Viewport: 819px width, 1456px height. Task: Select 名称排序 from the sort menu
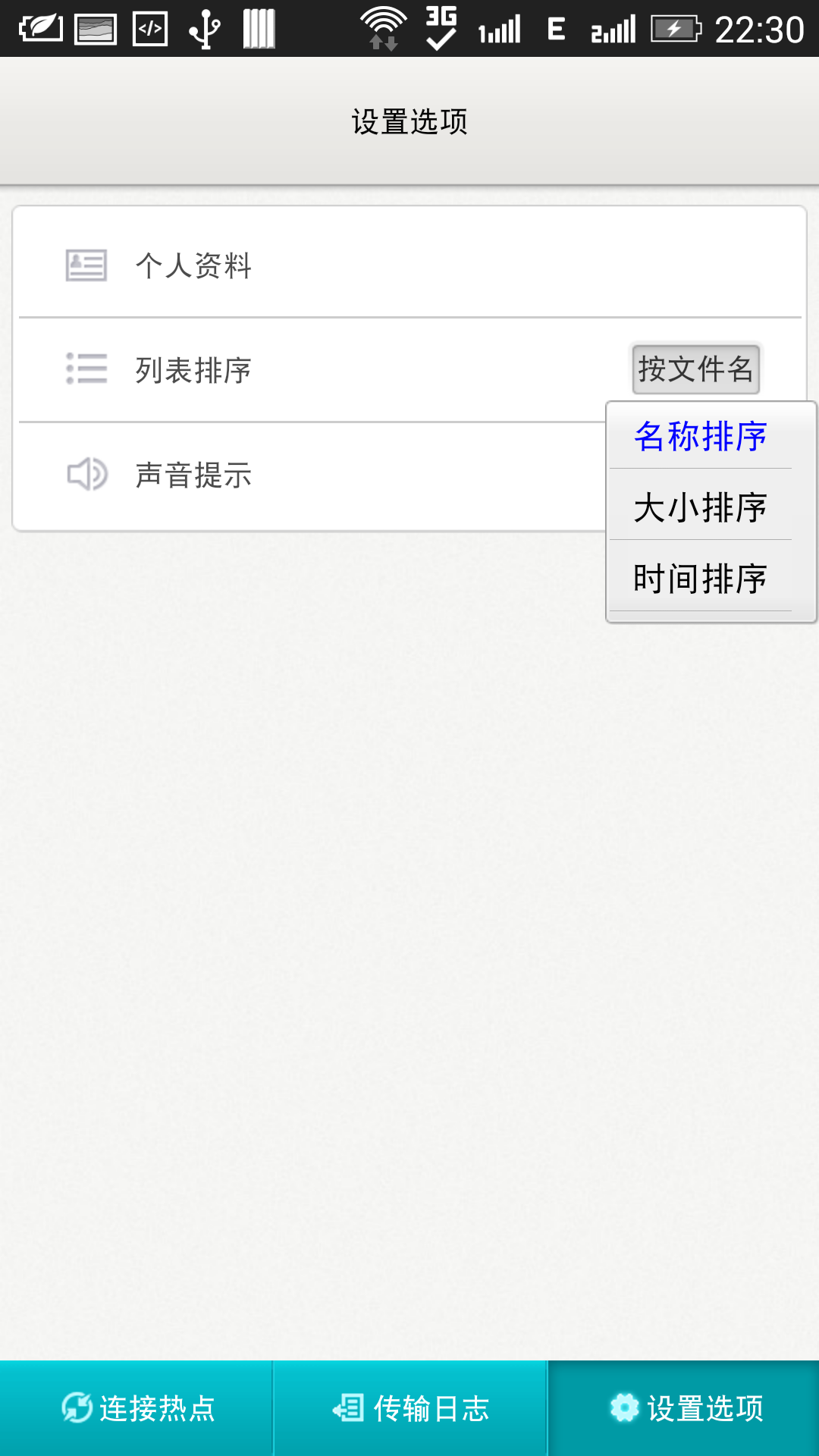[x=701, y=437]
